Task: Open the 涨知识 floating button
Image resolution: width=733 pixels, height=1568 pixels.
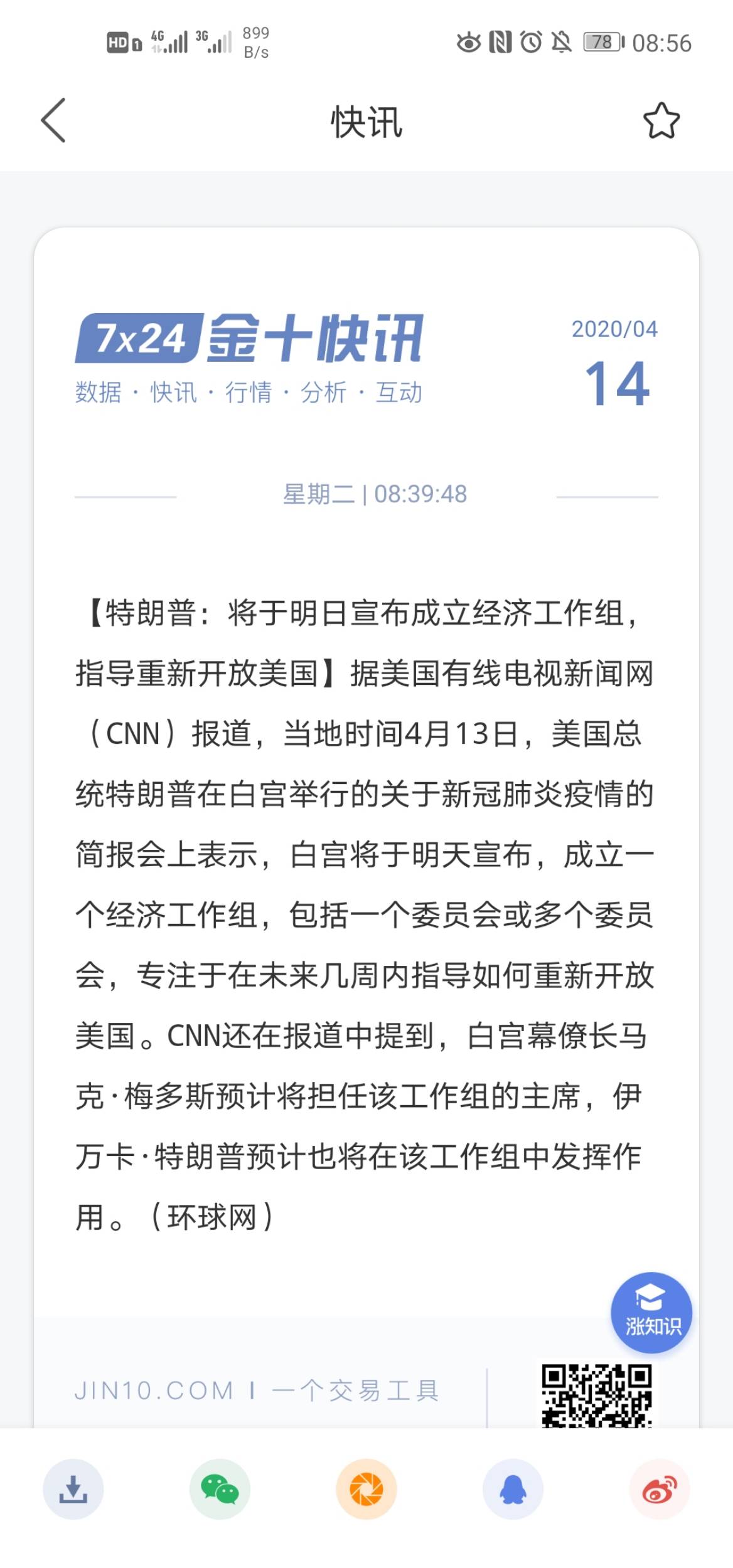Action: 651,1313
